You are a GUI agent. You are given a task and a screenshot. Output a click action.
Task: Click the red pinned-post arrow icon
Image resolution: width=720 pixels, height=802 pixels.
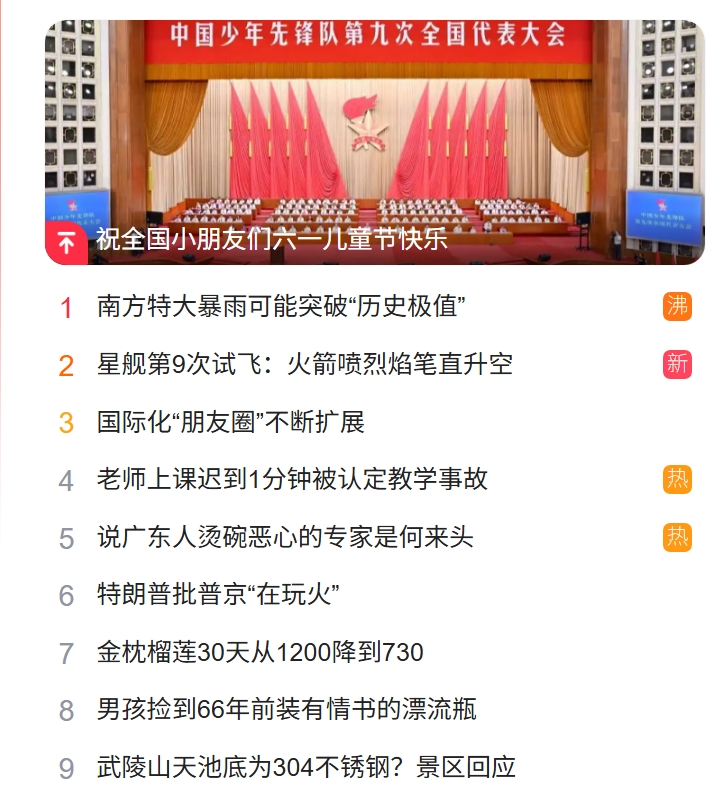pyautogui.click(x=65, y=240)
